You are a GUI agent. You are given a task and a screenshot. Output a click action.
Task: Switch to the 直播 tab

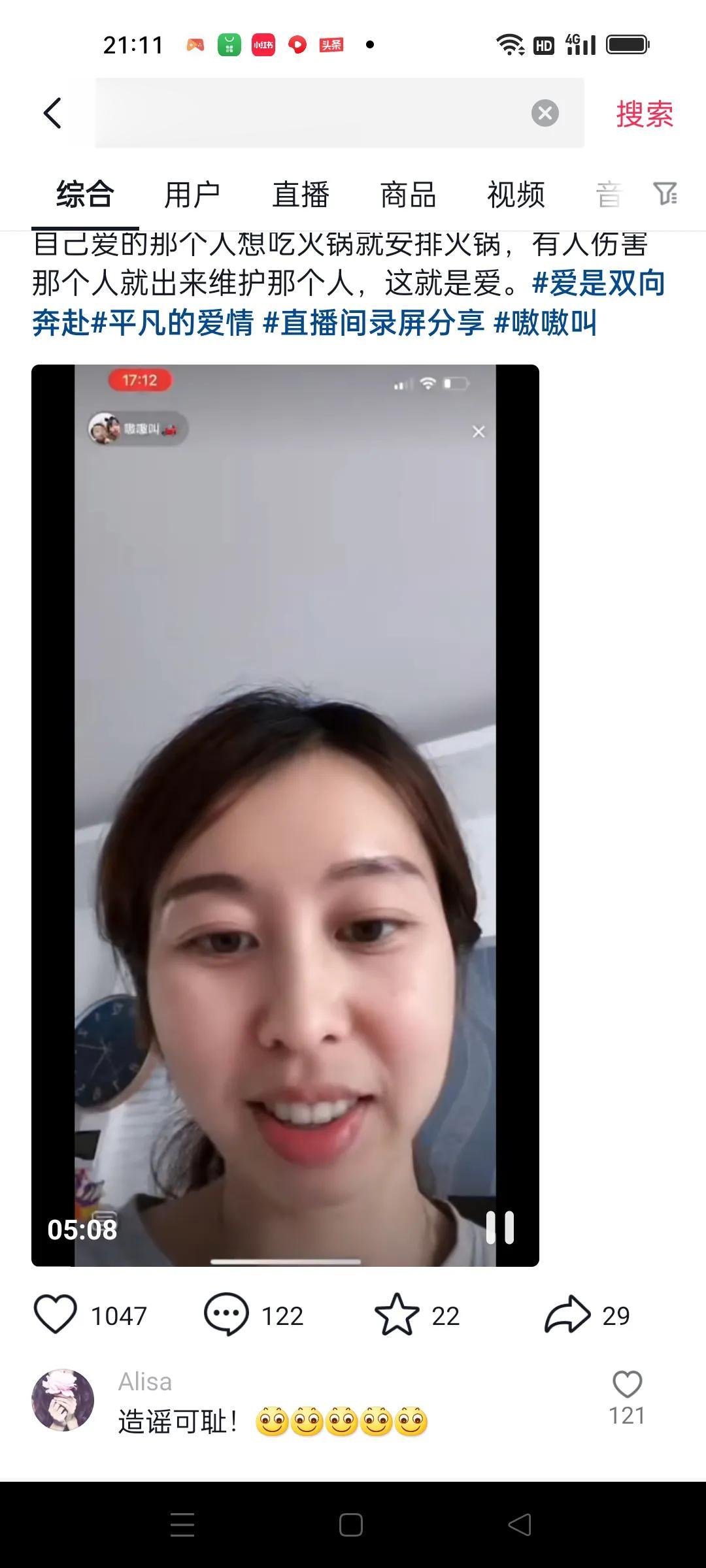[x=300, y=195]
